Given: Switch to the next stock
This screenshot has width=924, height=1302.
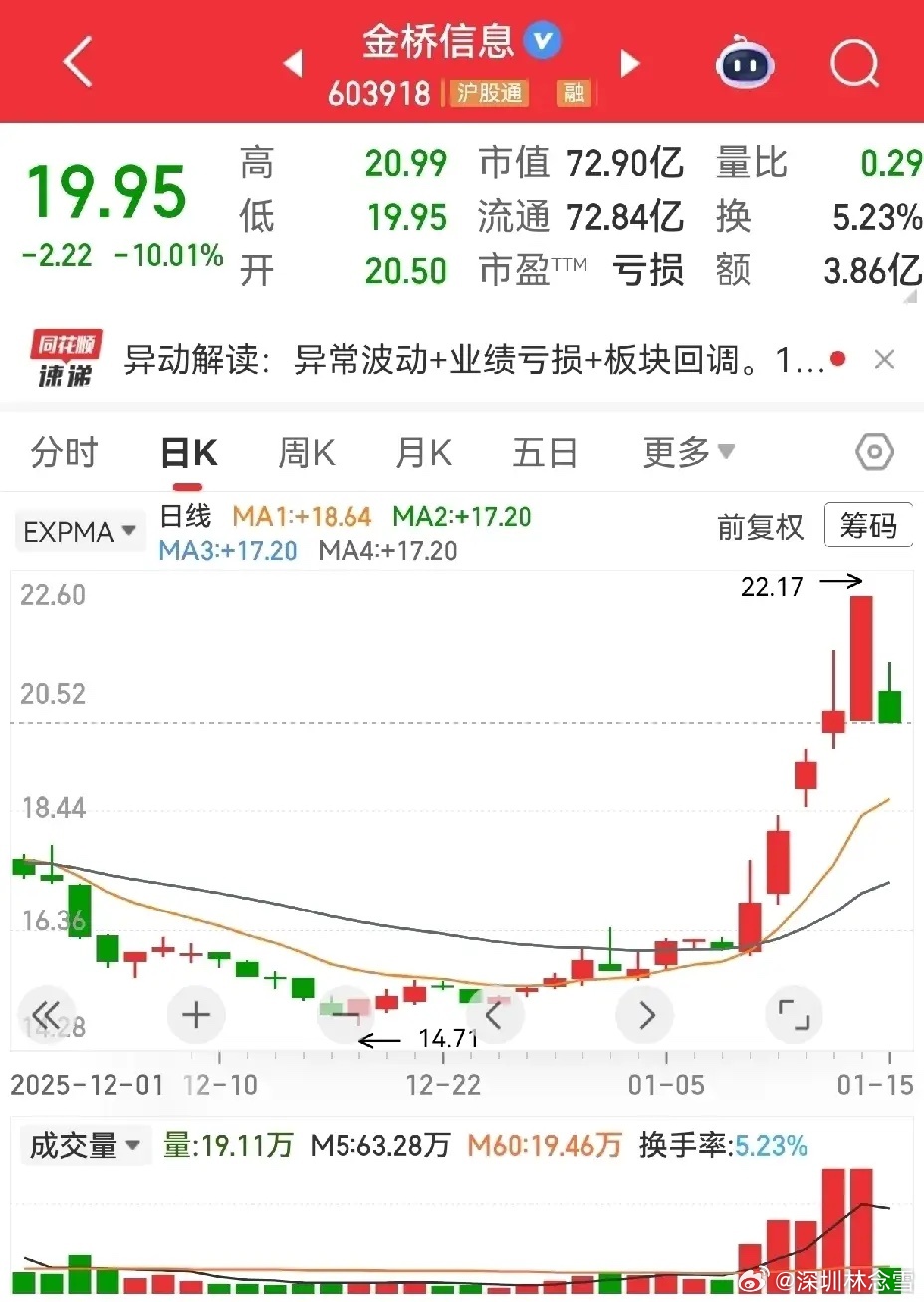Looking at the screenshot, I should [630, 64].
